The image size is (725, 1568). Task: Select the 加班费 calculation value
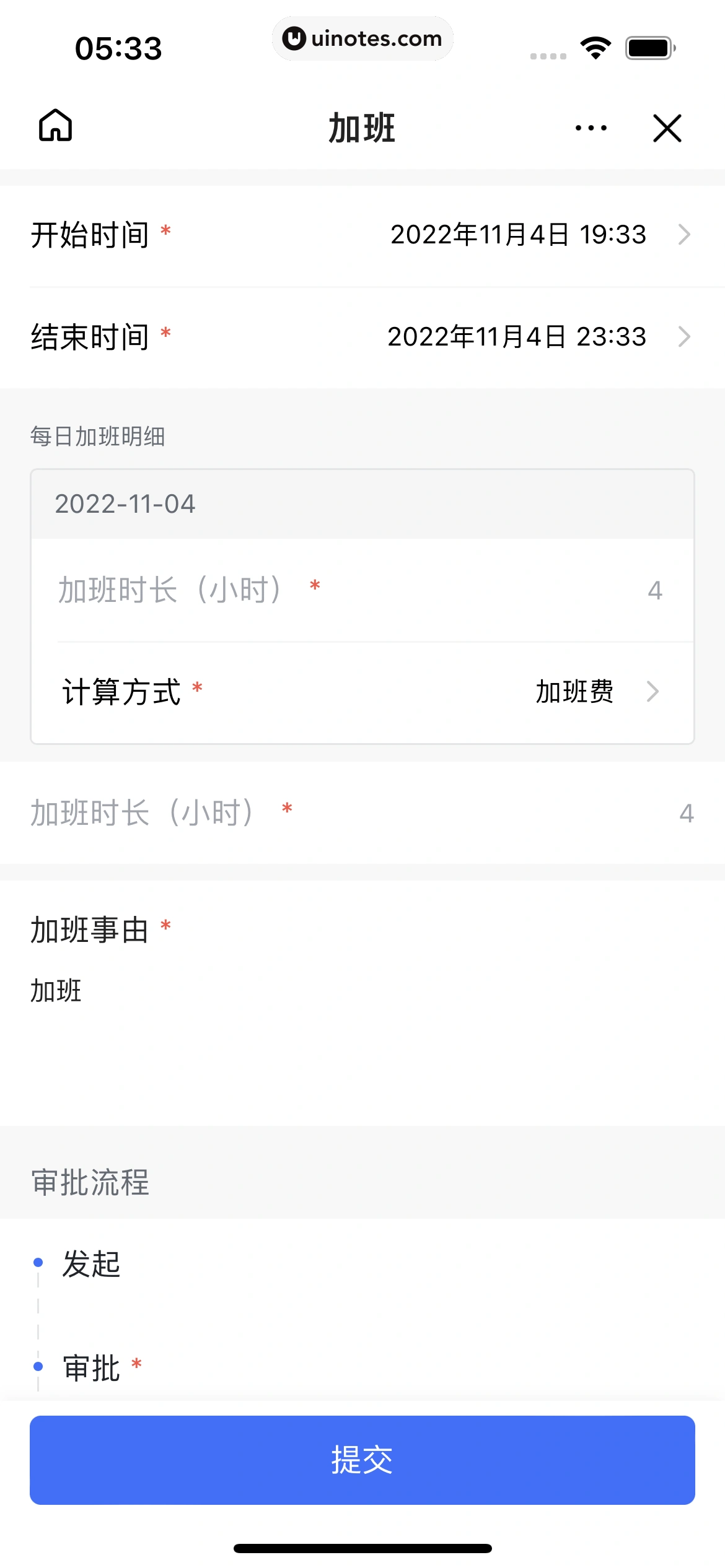574,692
